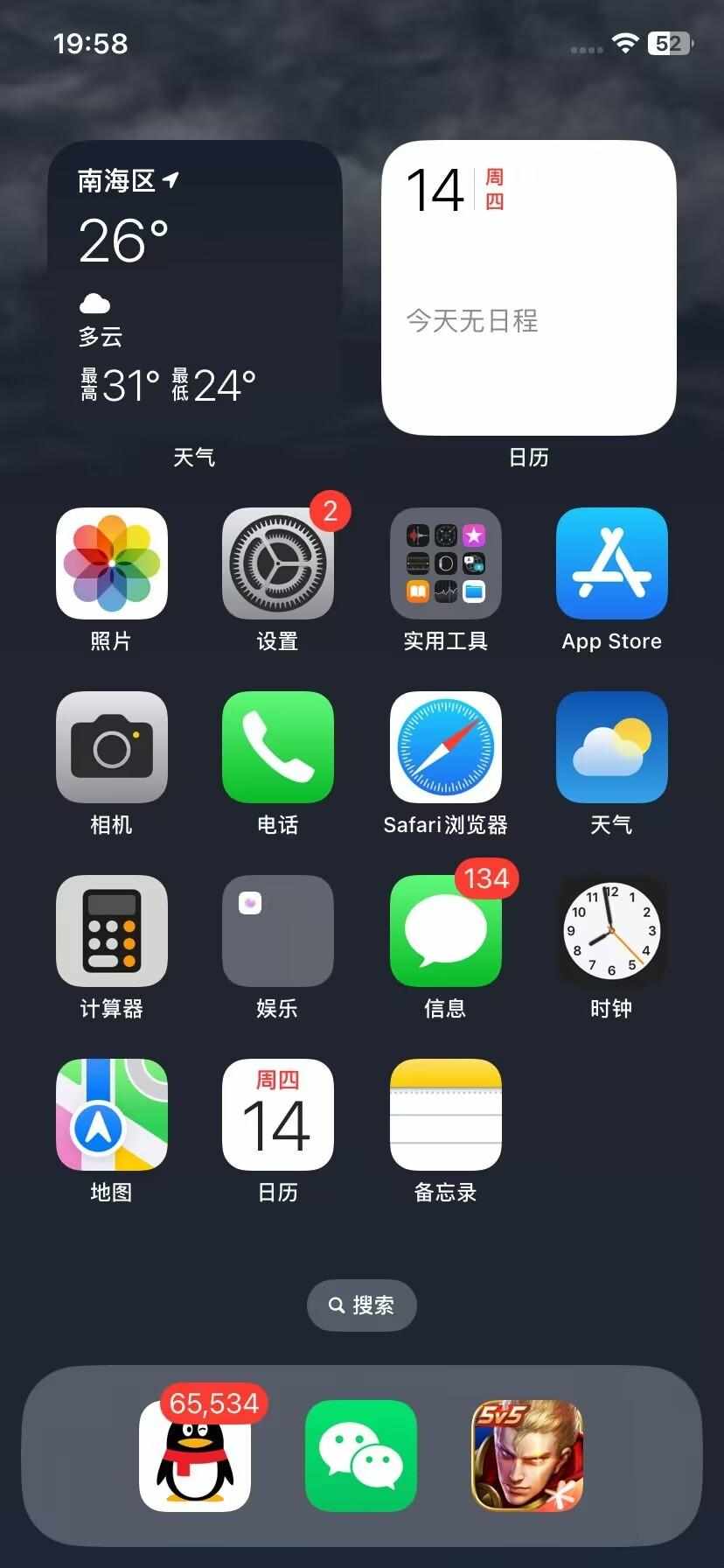Open the 娱乐 folder
This screenshot has width=724, height=1568.
coord(277,931)
